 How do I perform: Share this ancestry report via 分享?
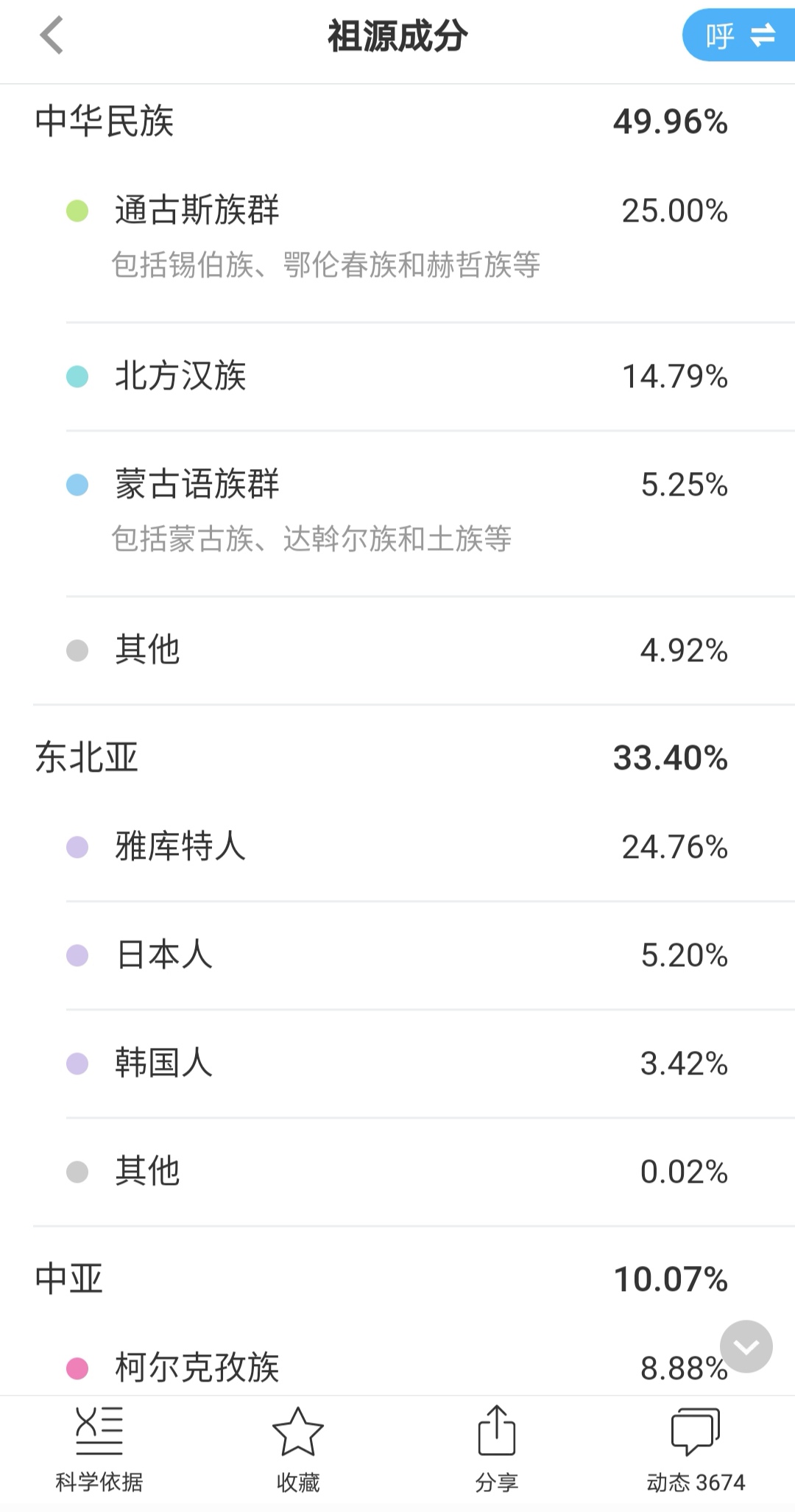coord(497,1449)
